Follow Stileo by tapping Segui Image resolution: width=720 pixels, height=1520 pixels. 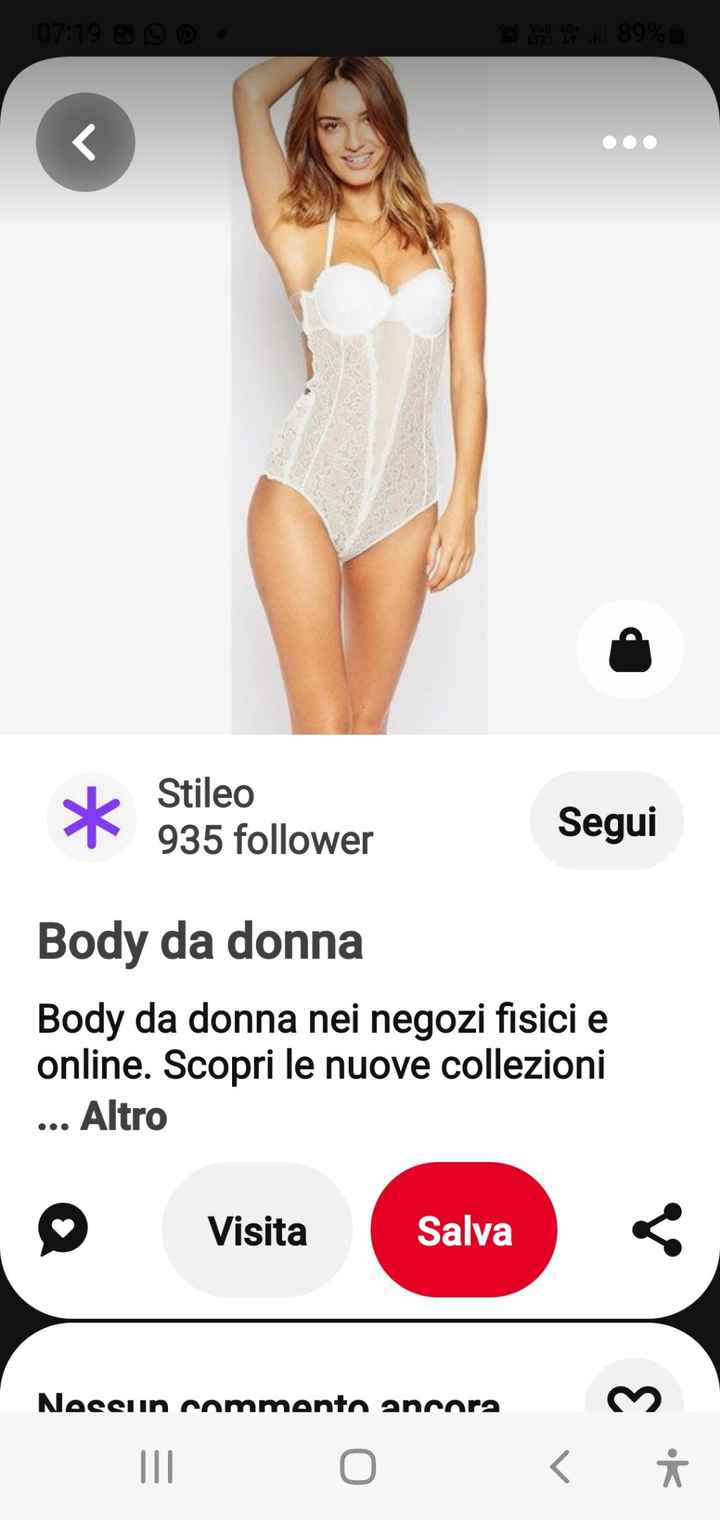pyautogui.click(x=607, y=820)
